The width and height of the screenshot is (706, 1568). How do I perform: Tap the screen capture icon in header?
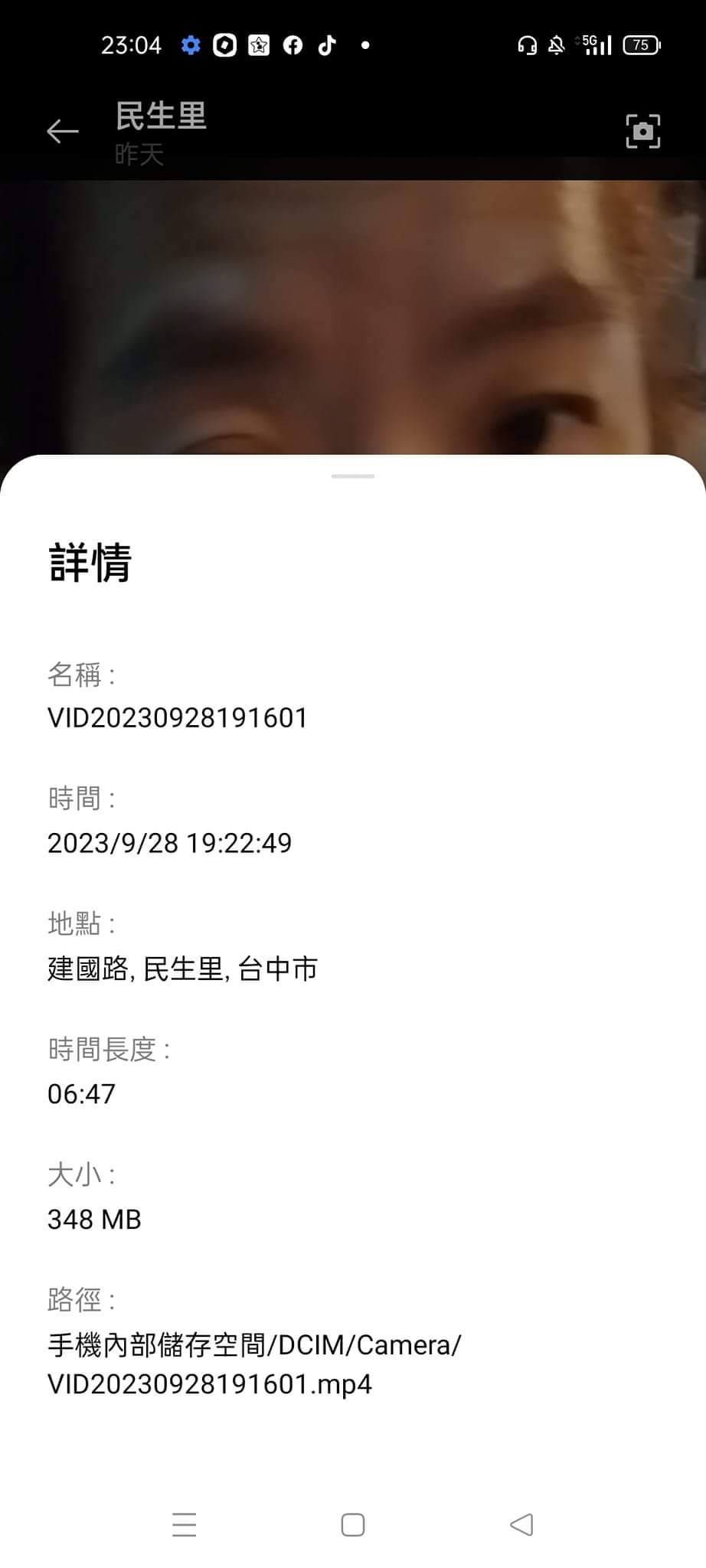click(x=642, y=132)
